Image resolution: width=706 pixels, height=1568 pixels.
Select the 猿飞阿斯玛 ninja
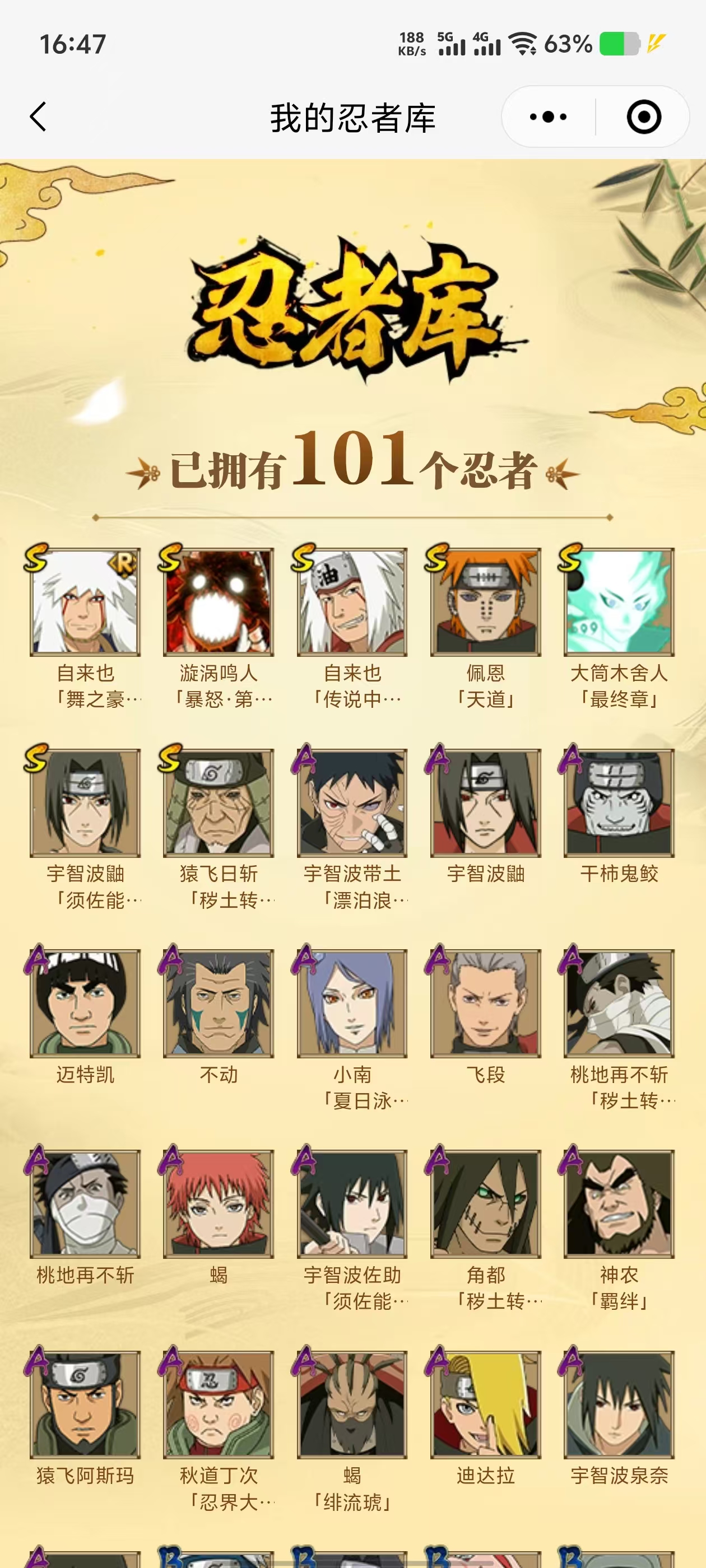85,1405
